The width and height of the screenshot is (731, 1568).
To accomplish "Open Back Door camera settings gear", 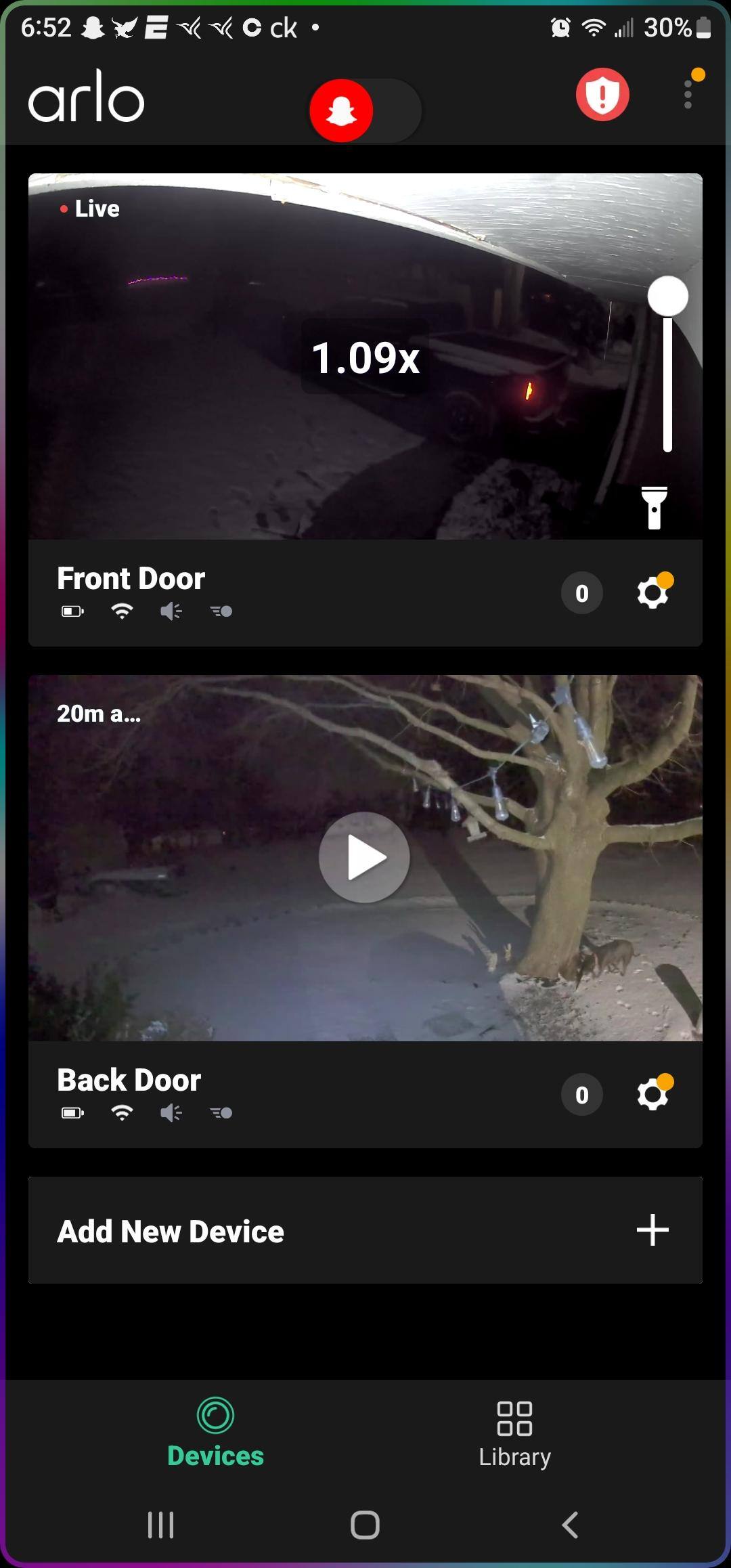I will 653,1095.
